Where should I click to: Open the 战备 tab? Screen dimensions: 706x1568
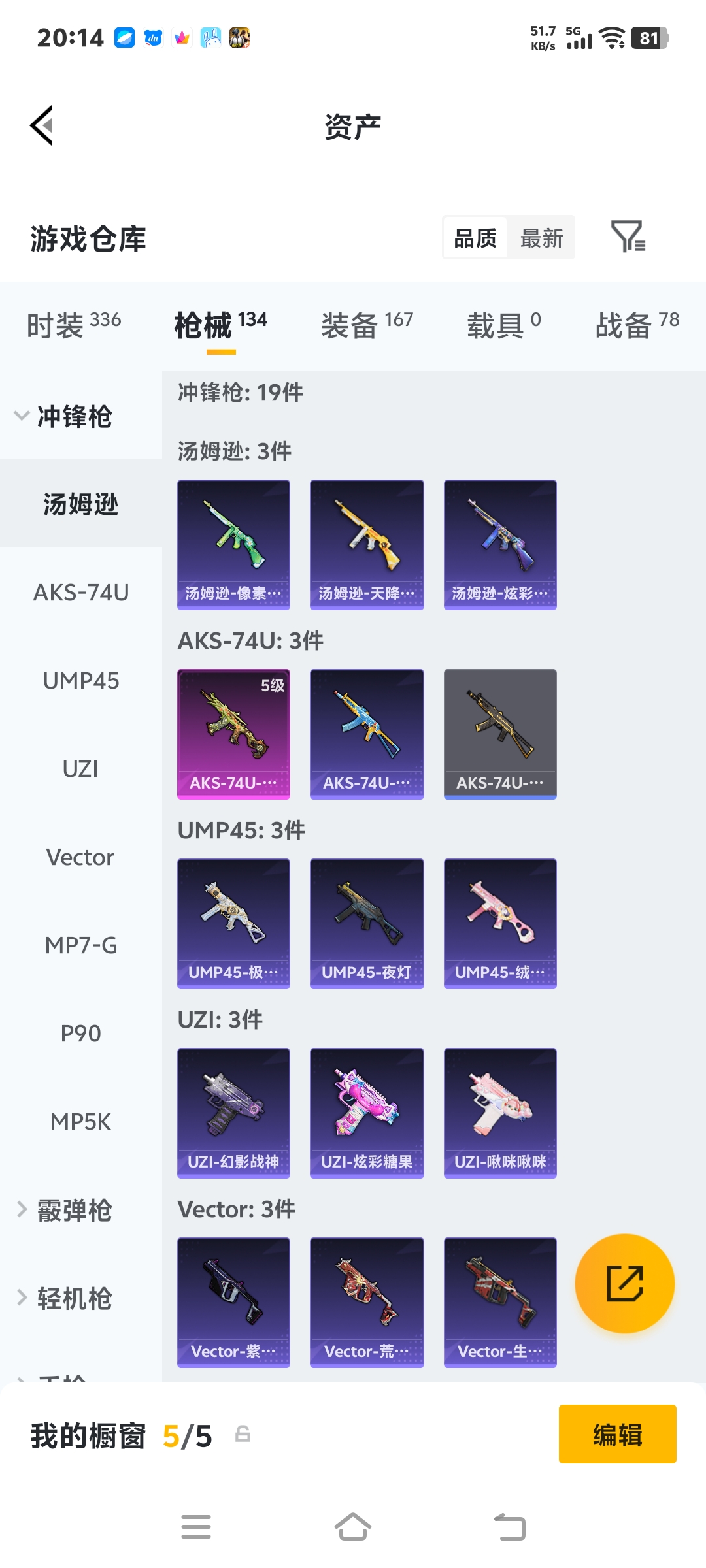click(637, 325)
